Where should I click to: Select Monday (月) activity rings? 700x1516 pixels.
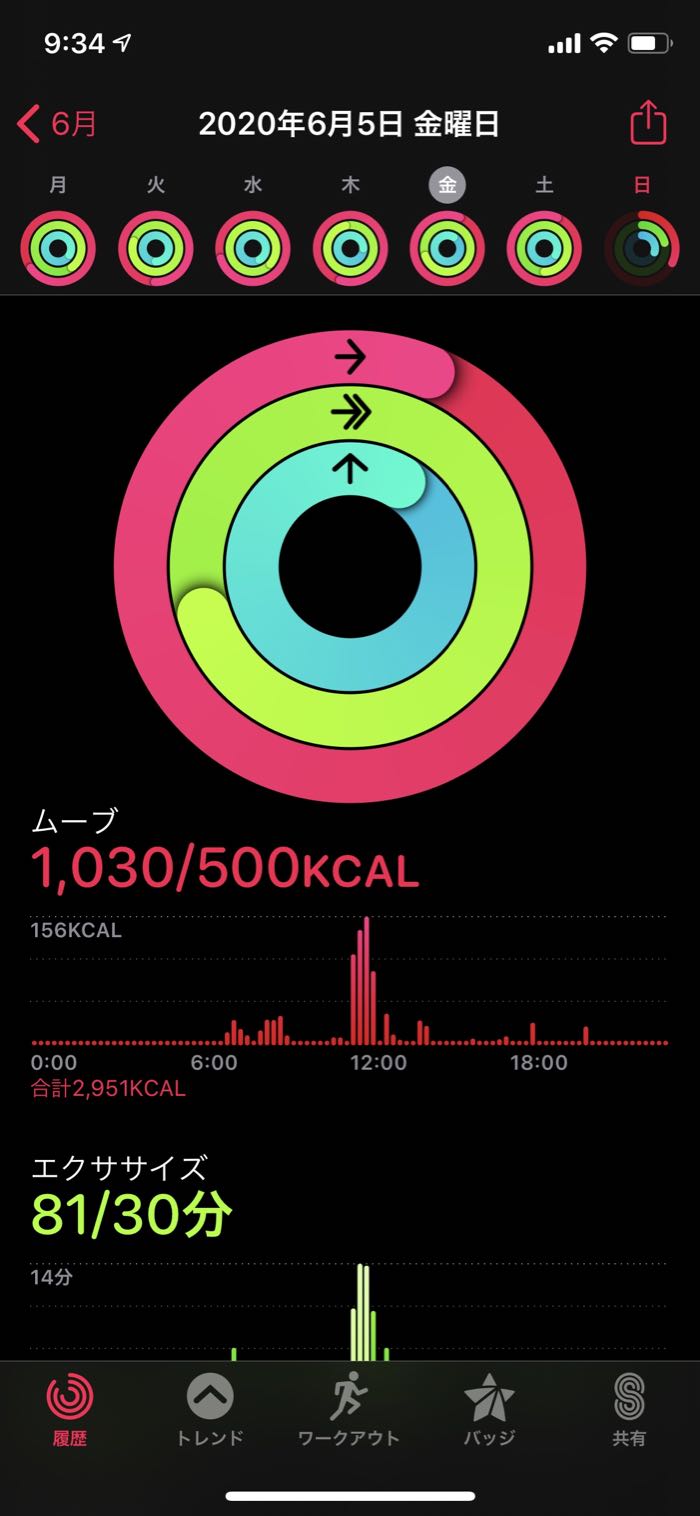pos(58,248)
